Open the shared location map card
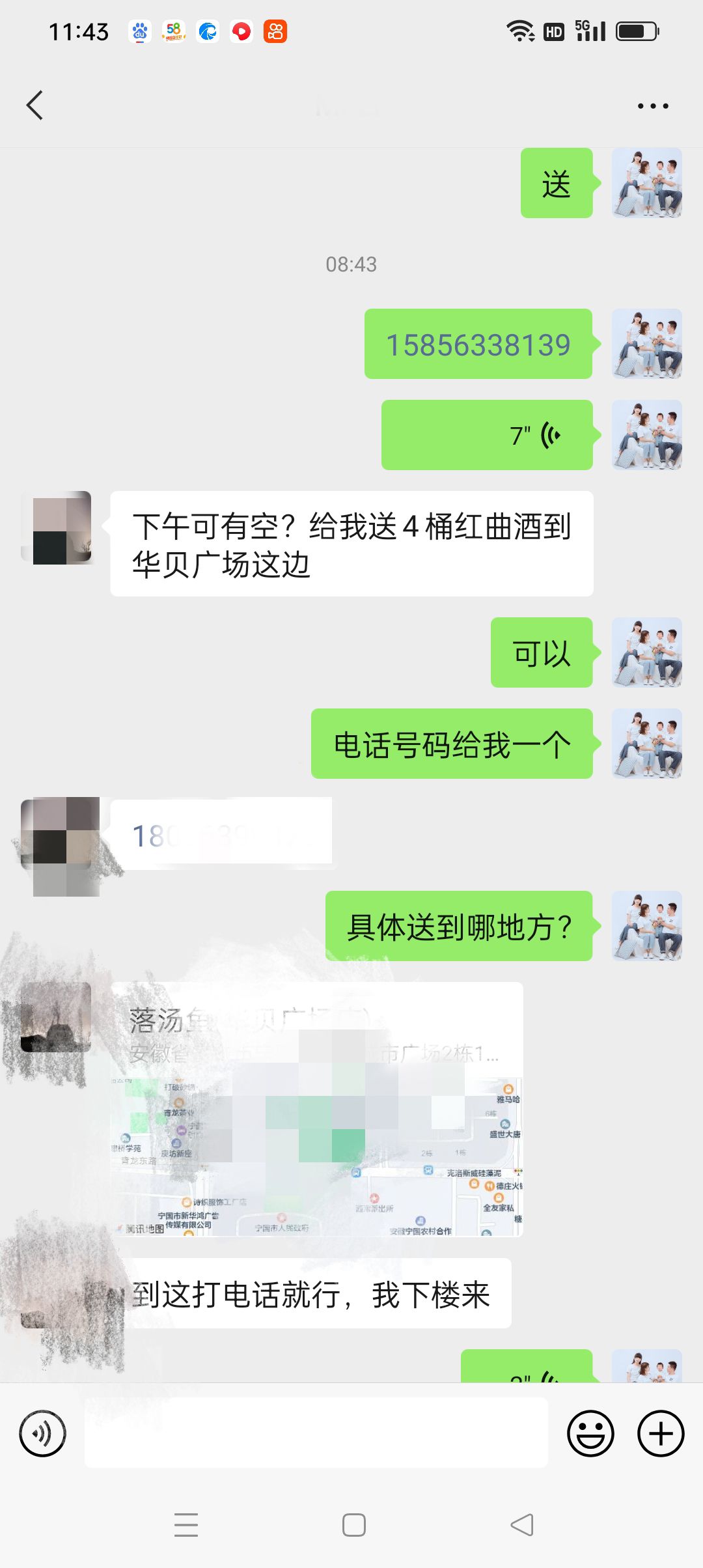 [316, 1108]
